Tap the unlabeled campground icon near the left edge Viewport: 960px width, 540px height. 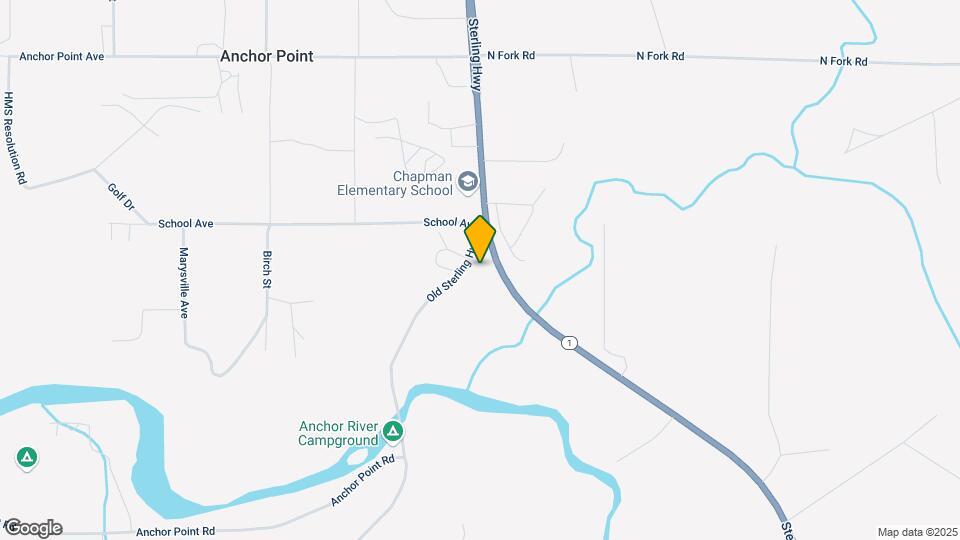[x=27, y=458]
